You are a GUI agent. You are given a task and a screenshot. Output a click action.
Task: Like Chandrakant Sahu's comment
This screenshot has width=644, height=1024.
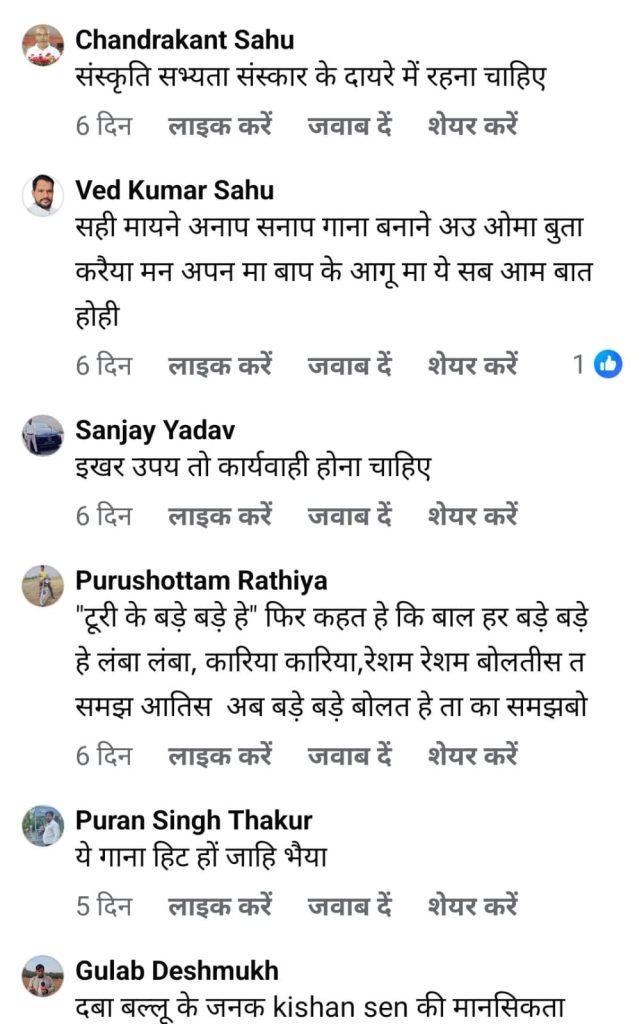(x=220, y=126)
